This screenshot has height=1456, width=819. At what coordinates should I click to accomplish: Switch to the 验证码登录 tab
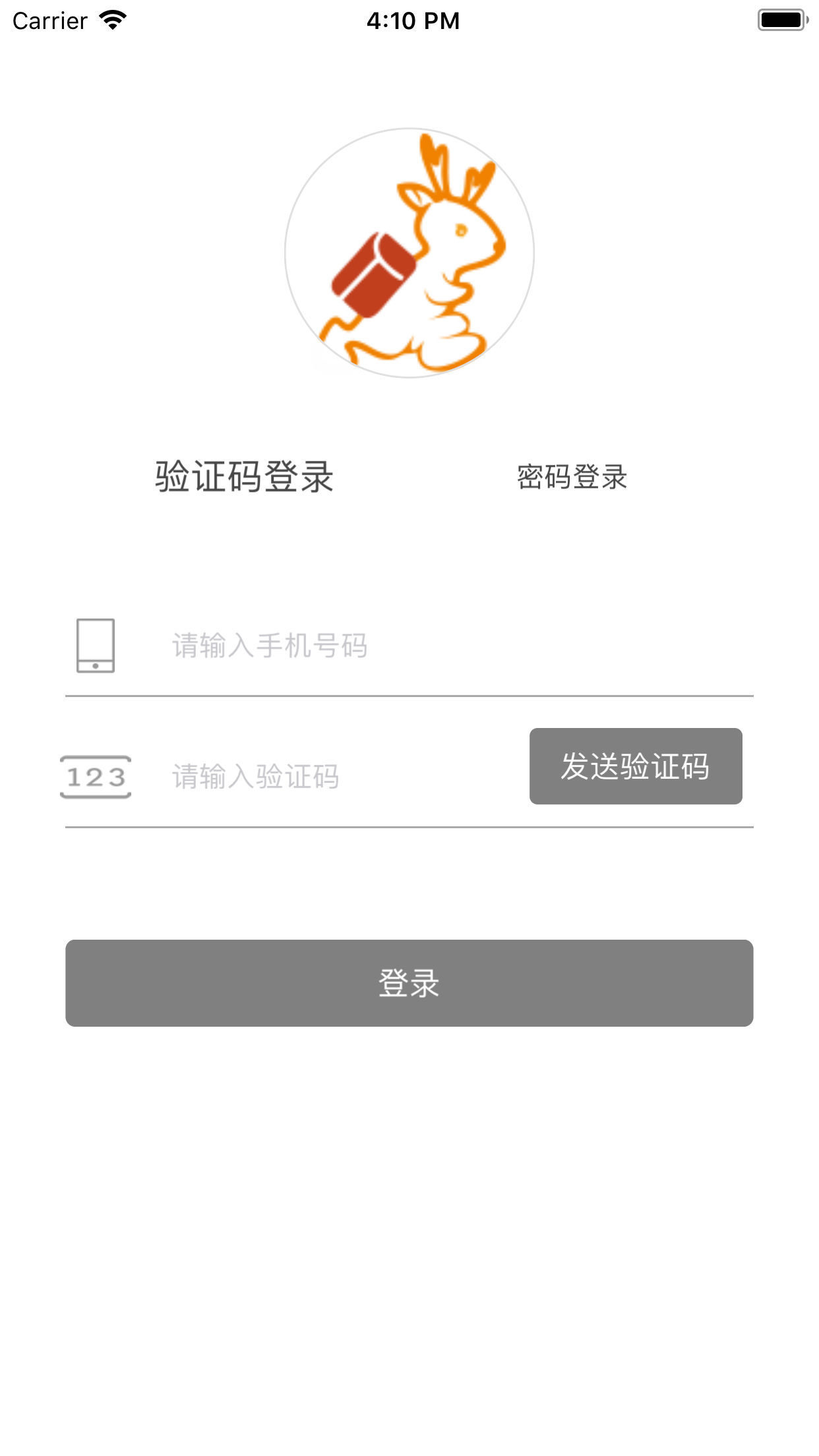(x=245, y=477)
